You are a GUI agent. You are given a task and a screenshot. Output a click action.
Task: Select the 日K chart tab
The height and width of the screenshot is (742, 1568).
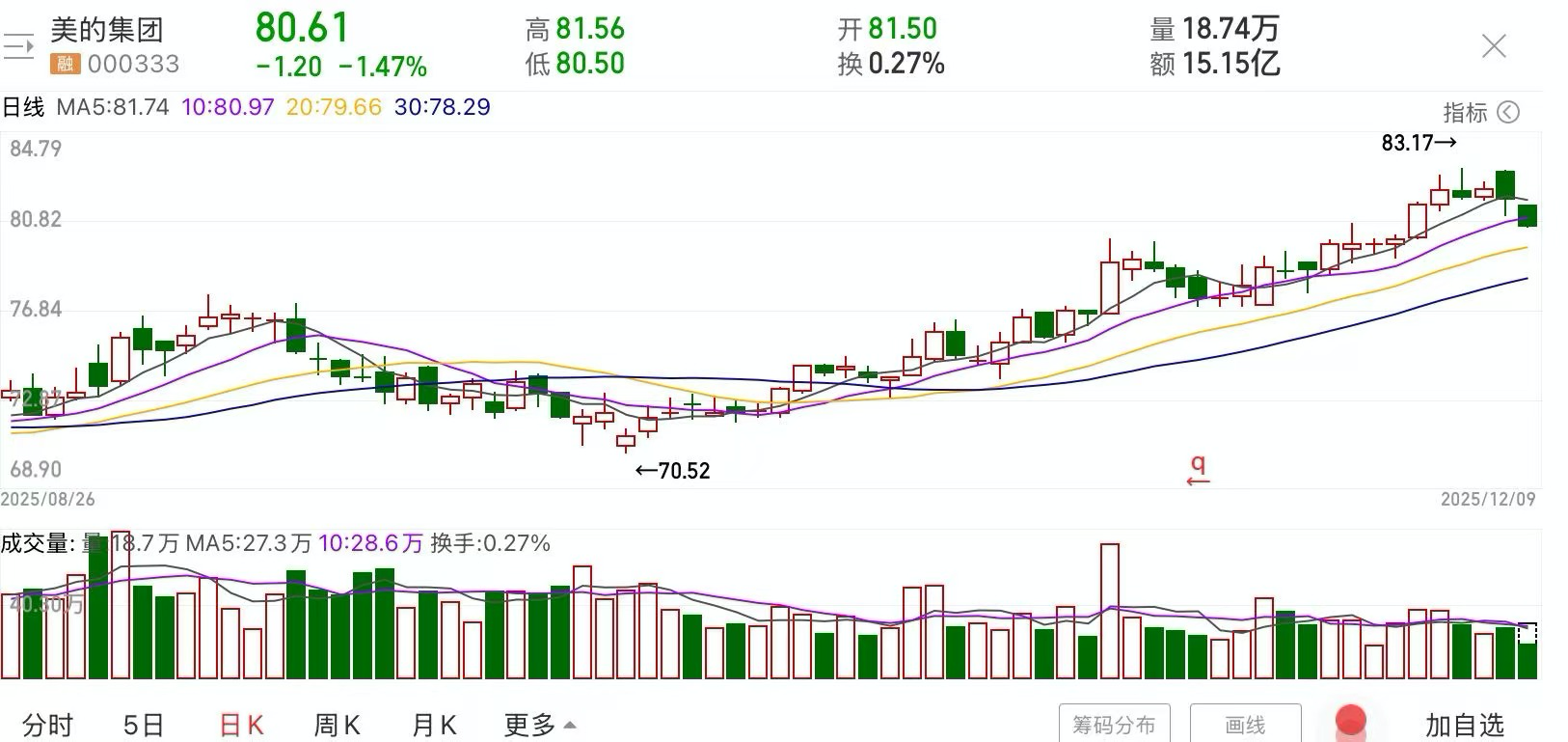[241, 725]
